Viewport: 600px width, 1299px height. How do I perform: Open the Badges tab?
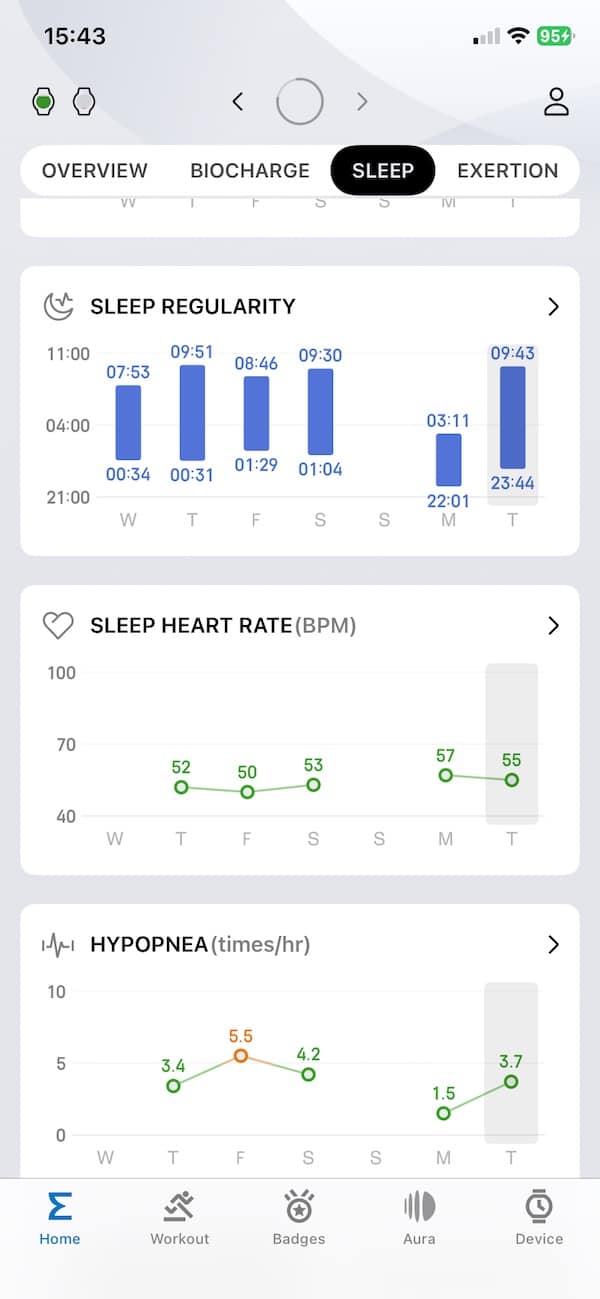click(x=299, y=1218)
